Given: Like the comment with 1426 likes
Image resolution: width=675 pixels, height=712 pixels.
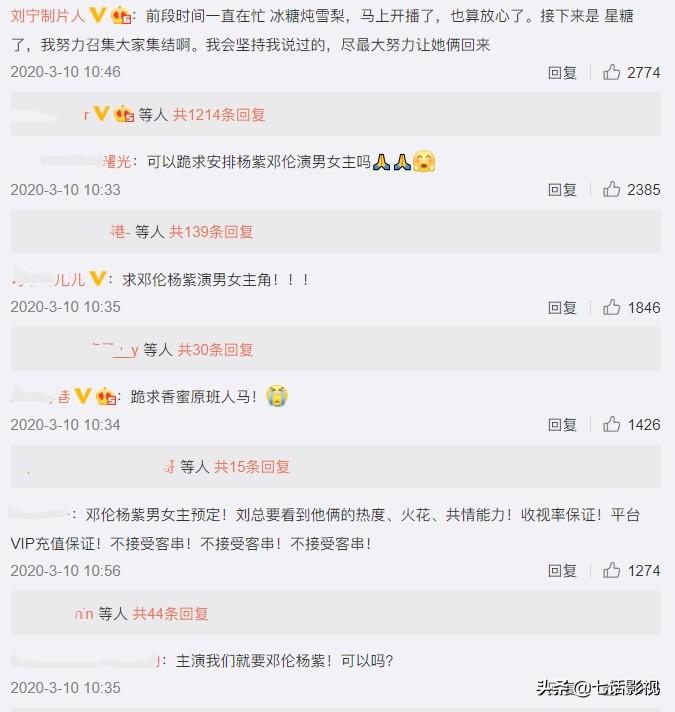Looking at the screenshot, I should [612, 425].
